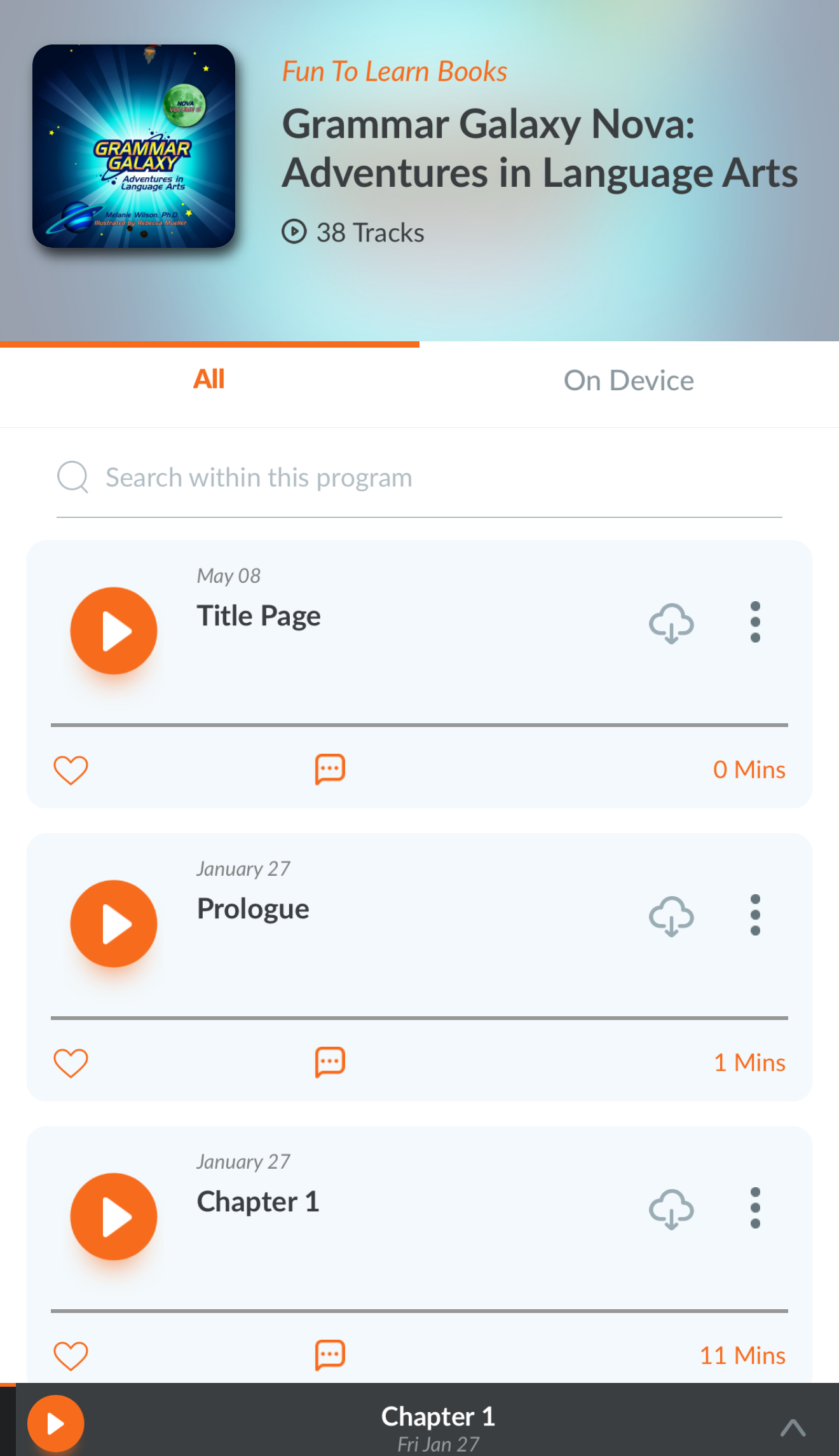
Task: Open more options for Prologue
Action: (755, 915)
